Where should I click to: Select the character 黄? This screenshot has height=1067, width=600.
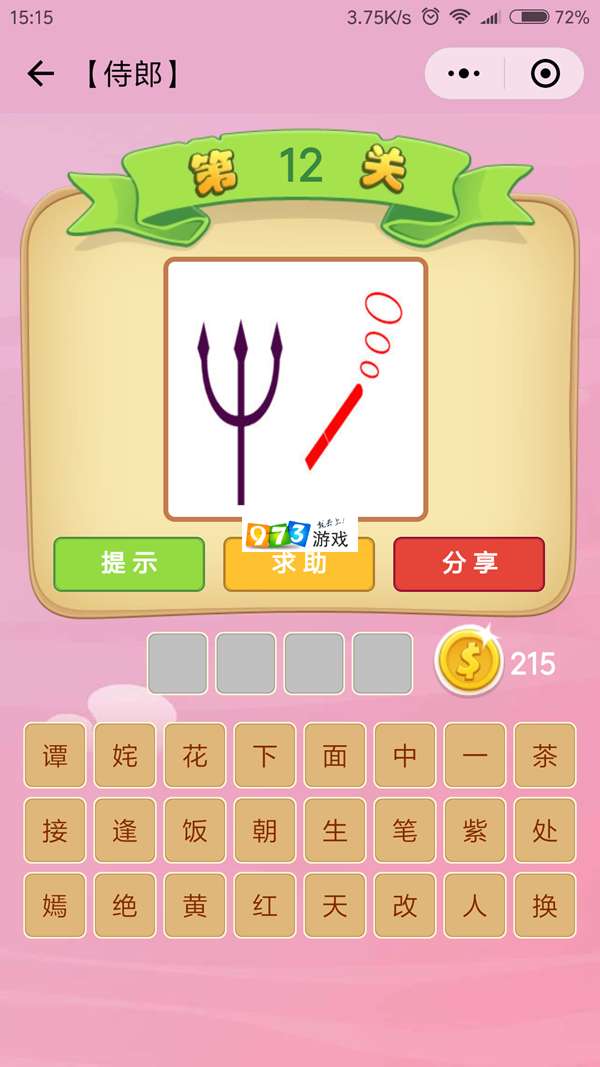pos(195,905)
